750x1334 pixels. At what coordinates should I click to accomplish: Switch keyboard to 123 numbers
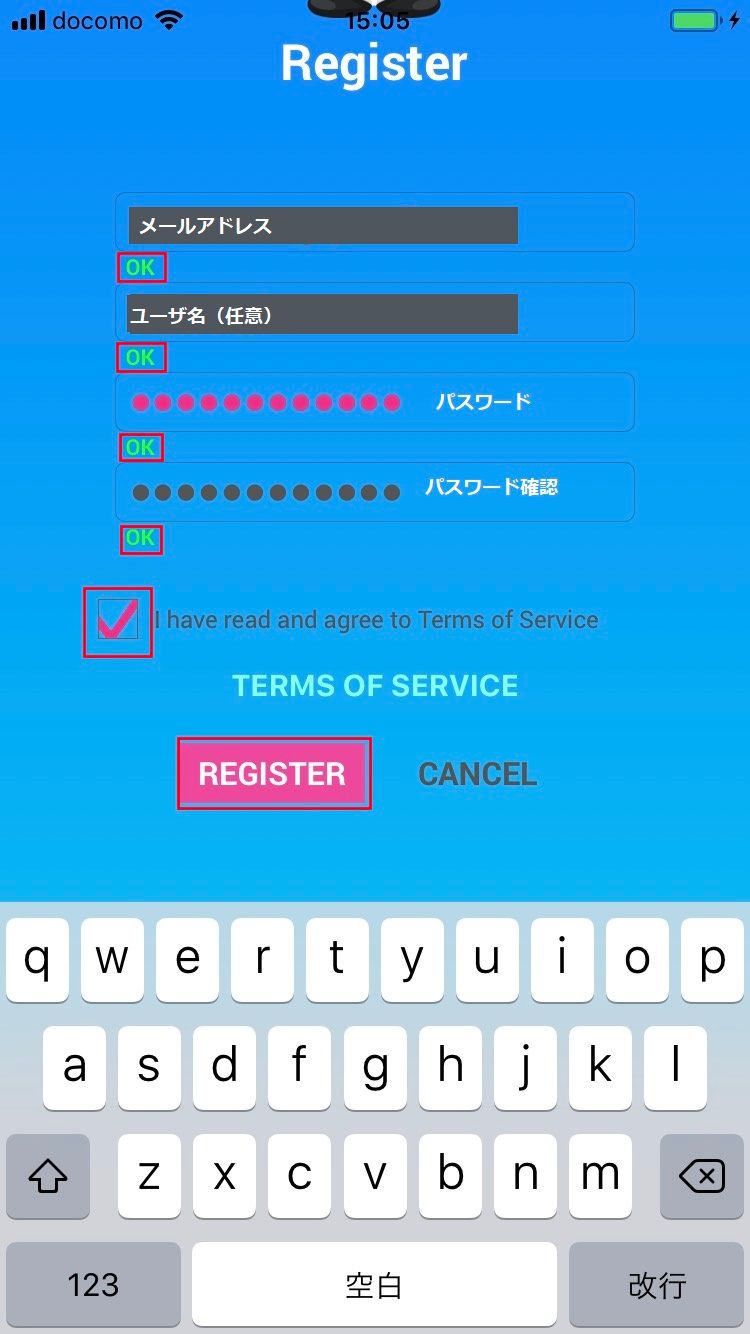pyautogui.click(x=93, y=1284)
